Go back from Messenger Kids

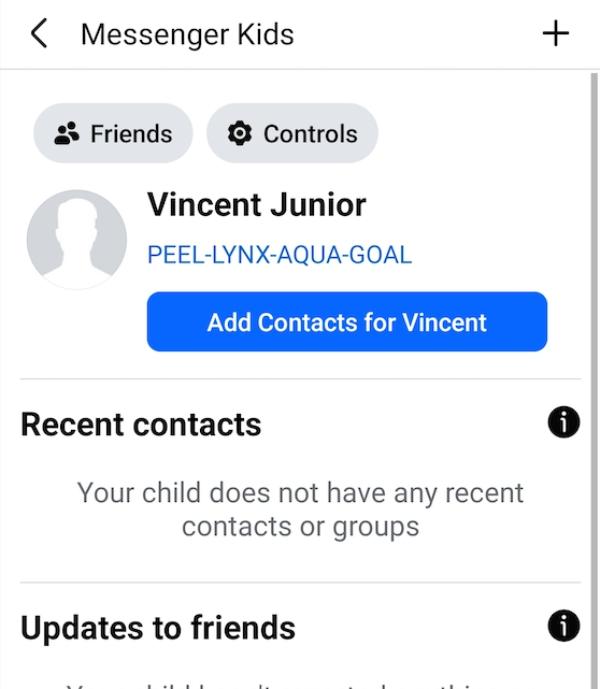pos(39,34)
